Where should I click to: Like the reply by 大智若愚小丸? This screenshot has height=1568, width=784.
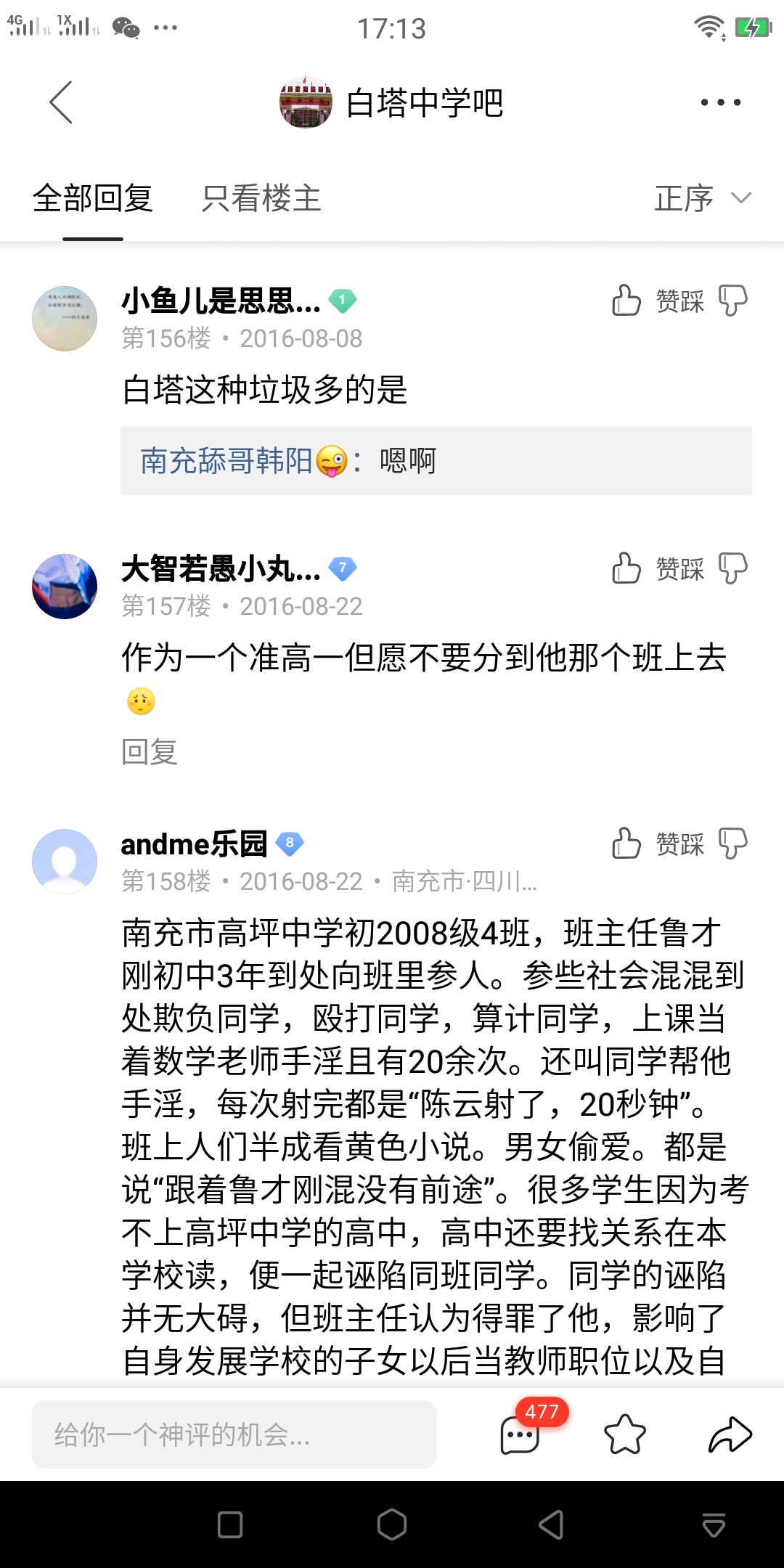tap(626, 568)
